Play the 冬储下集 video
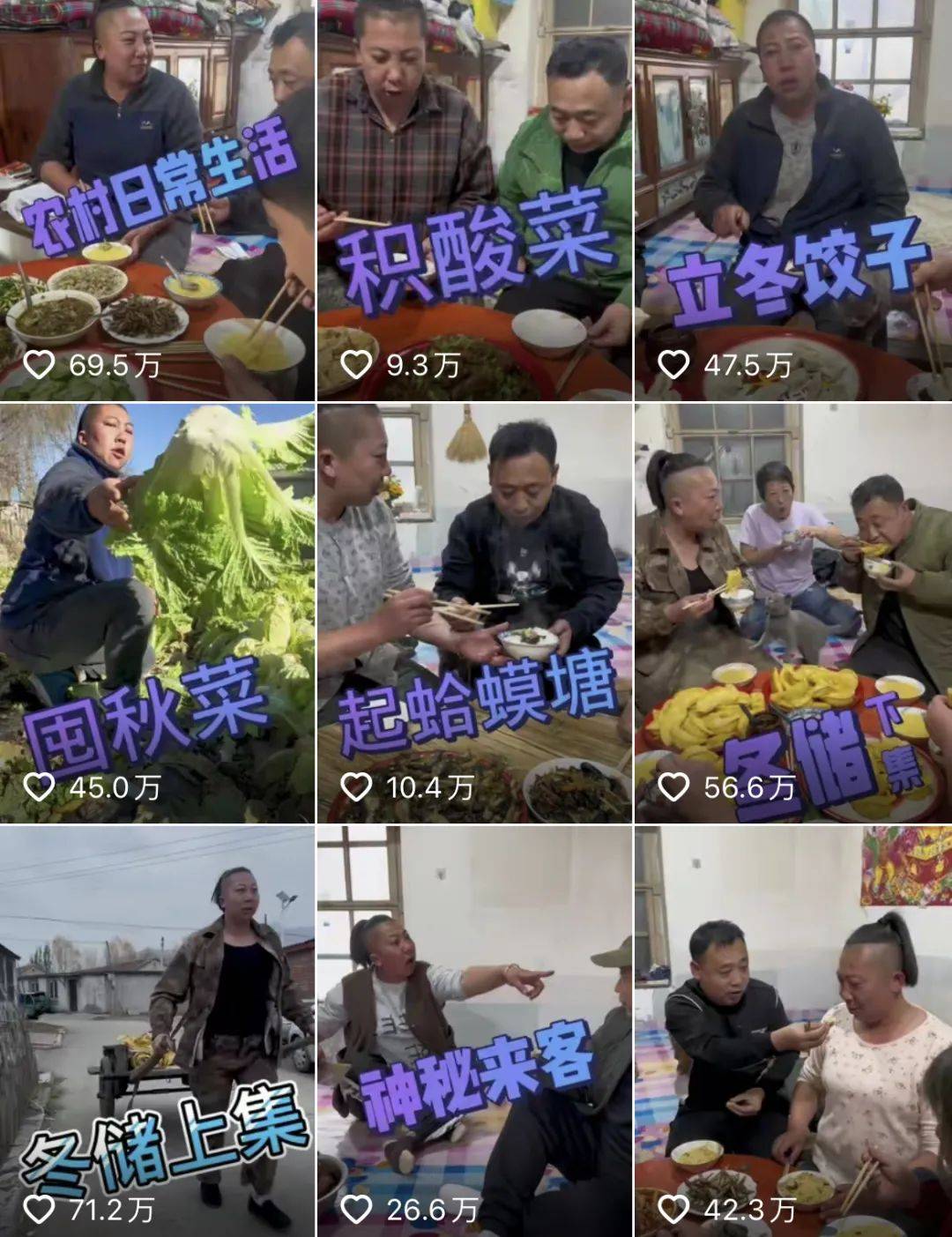Image resolution: width=952 pixels, height=1237 pixels. 793,613
